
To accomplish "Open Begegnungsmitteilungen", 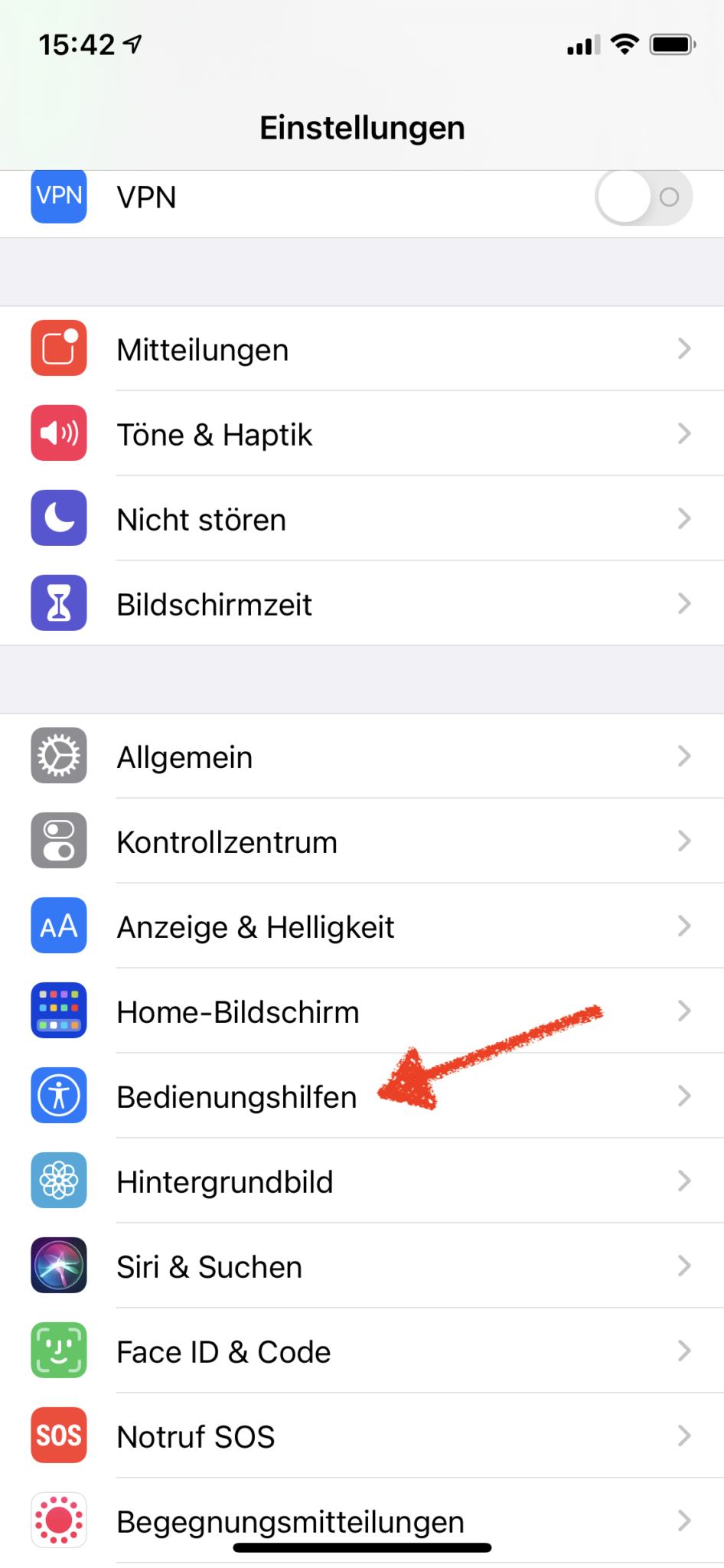I will pos(362,1521).
